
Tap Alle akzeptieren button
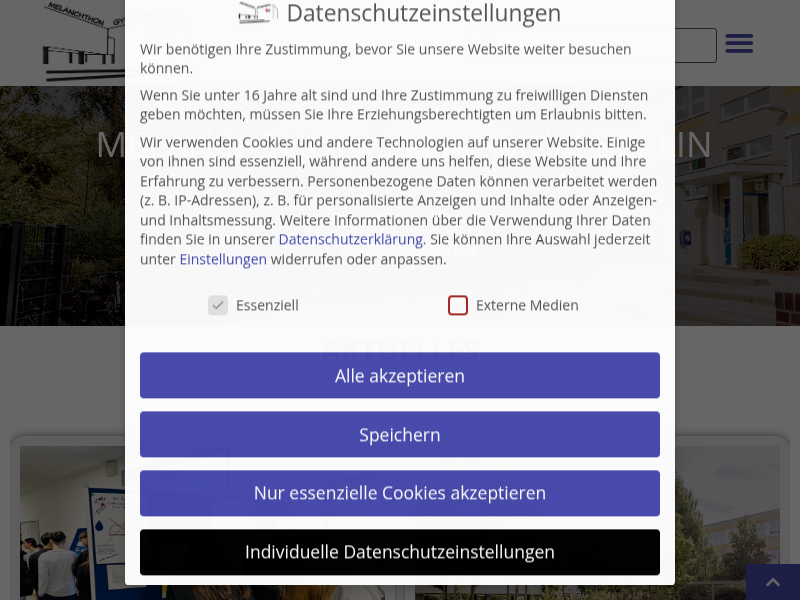(400, 375)
